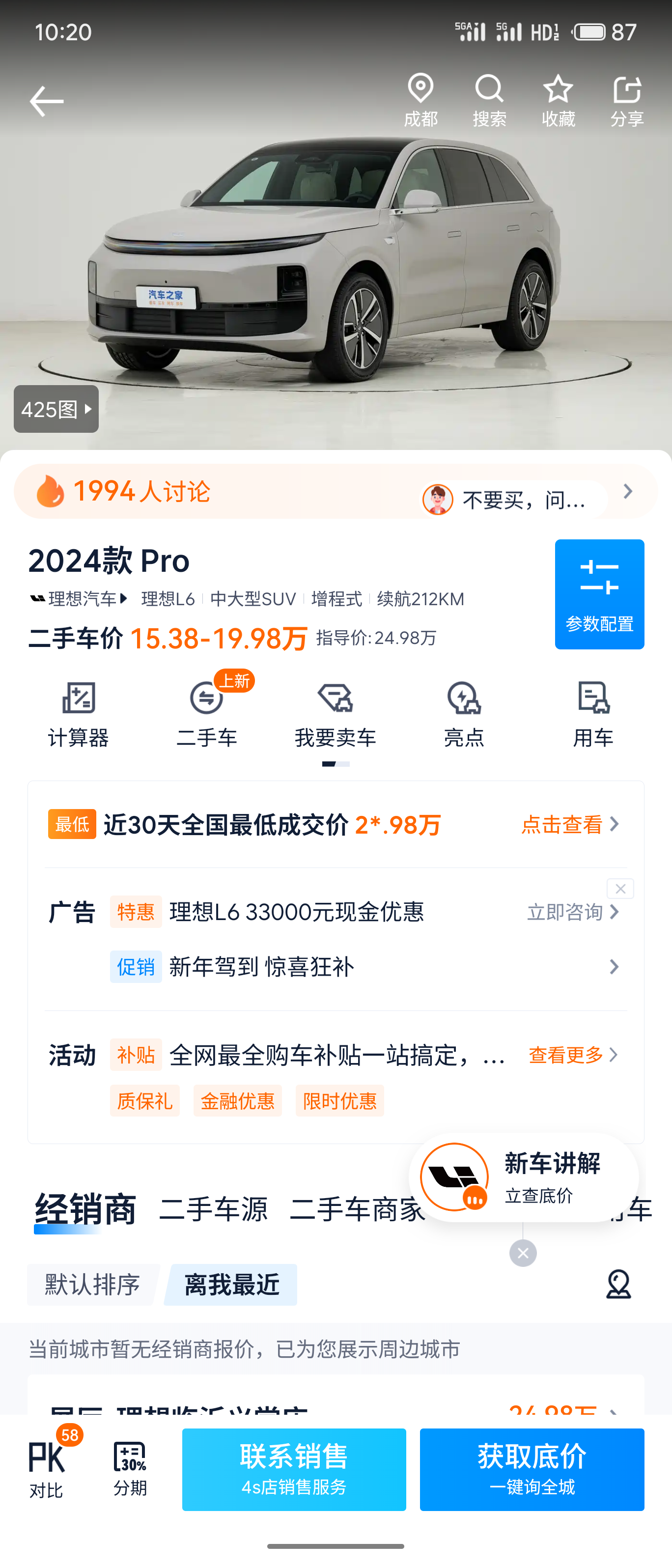The width and height of the screenshot is (672, 1568).
Task: Open 参数配置 specifications
Action: (x=599, y=594)
